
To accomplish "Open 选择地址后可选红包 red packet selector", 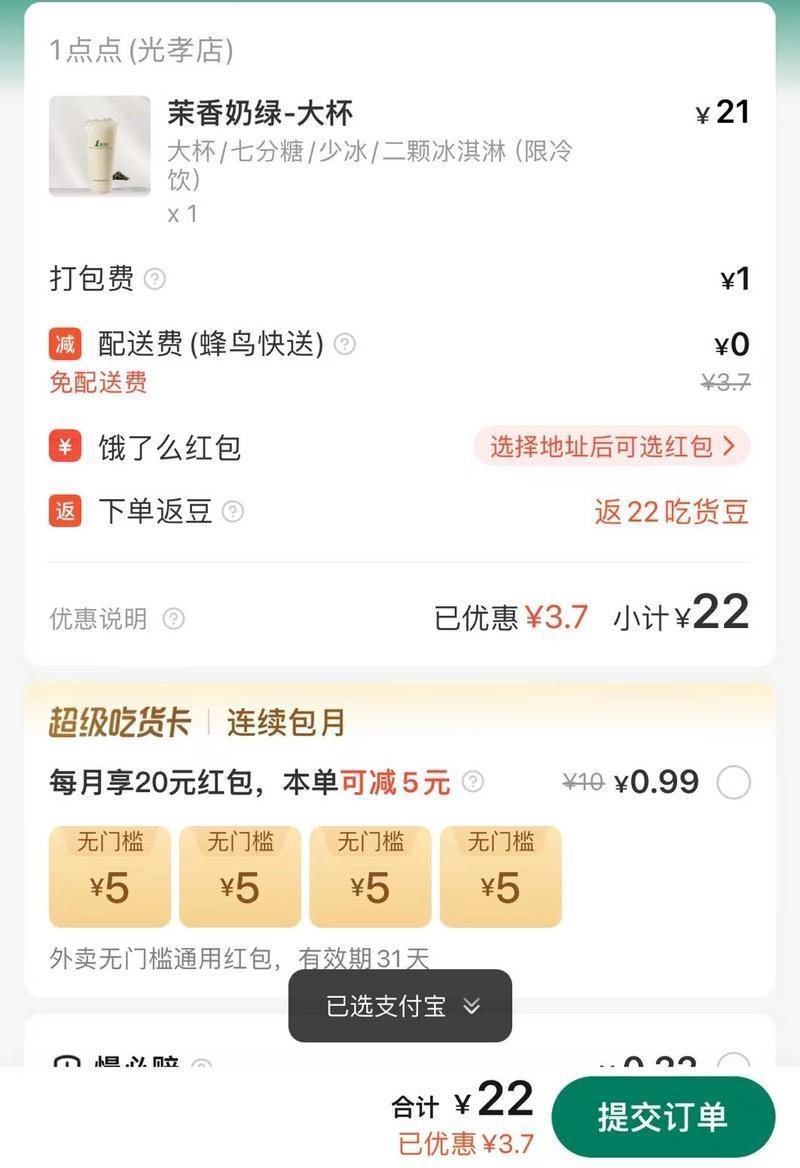I will click(x=612, y=446).
